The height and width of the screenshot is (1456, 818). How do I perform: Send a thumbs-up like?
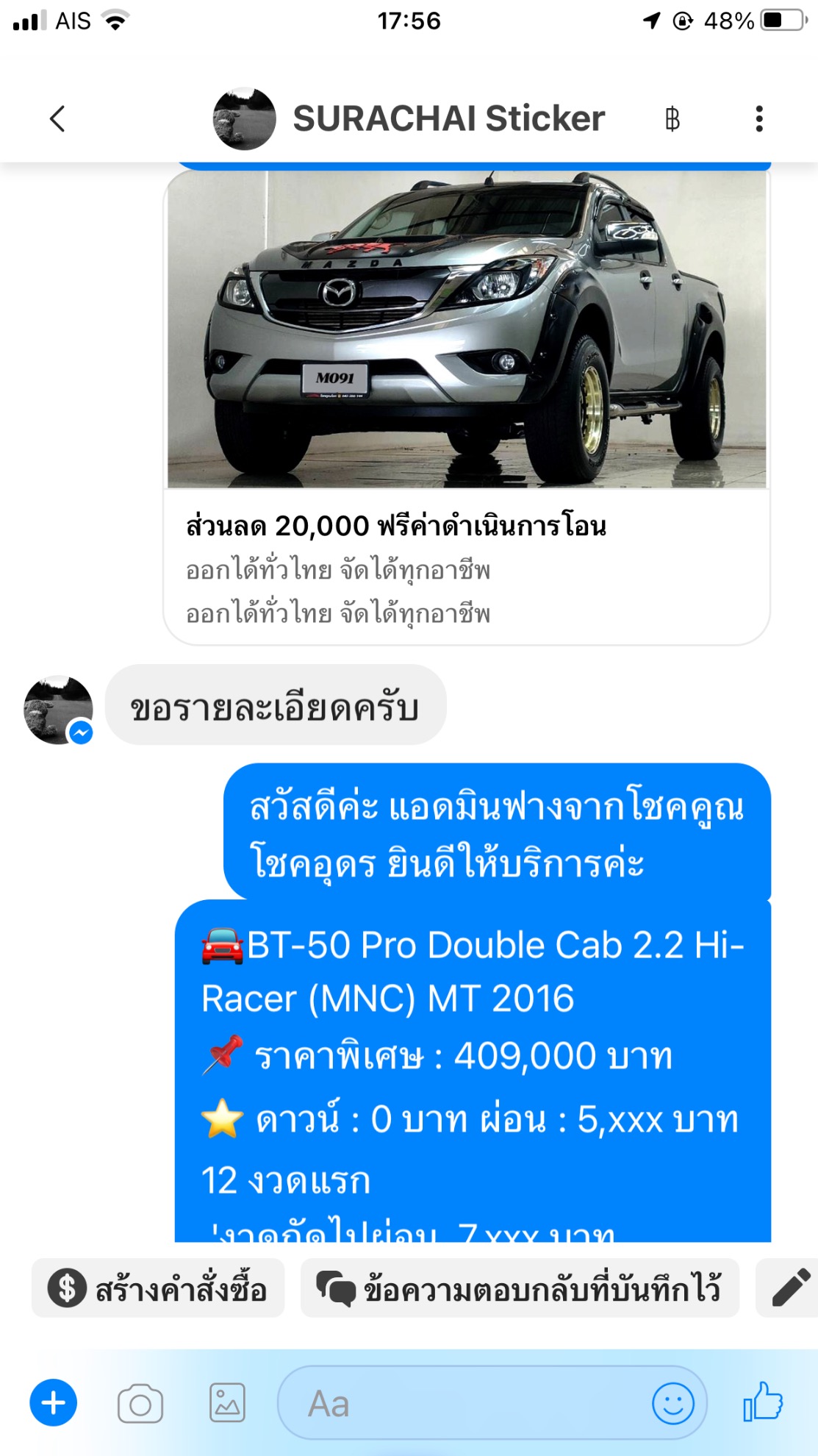coord(763,1402)
